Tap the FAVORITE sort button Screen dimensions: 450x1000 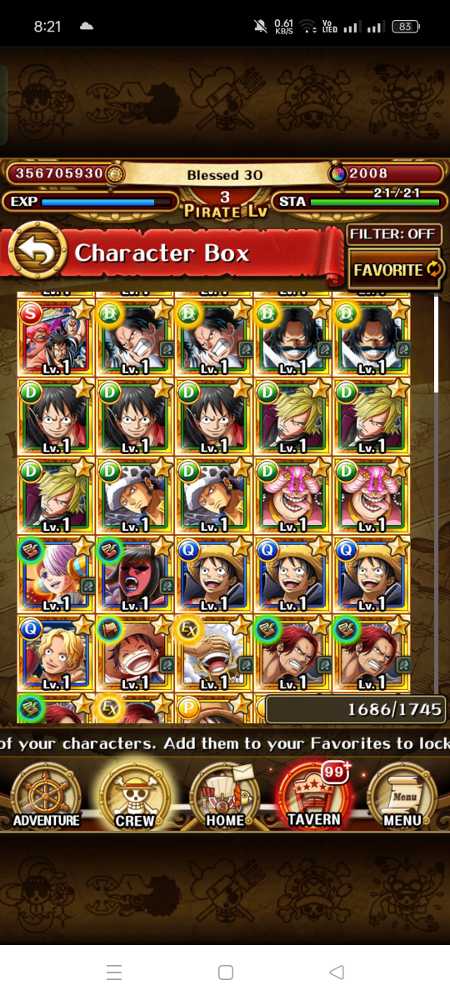[396, 270]
